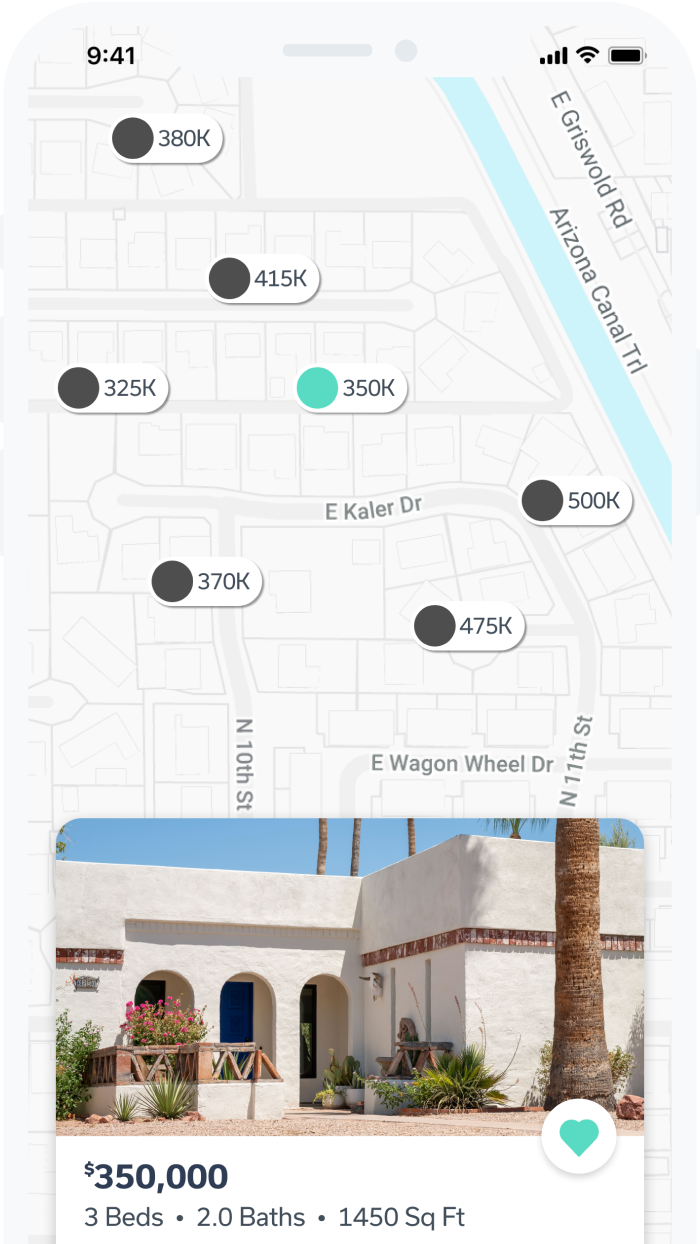Open the 370K listing marker
This screenshot has height=1244, width=700.
click(x=206, y=581)
